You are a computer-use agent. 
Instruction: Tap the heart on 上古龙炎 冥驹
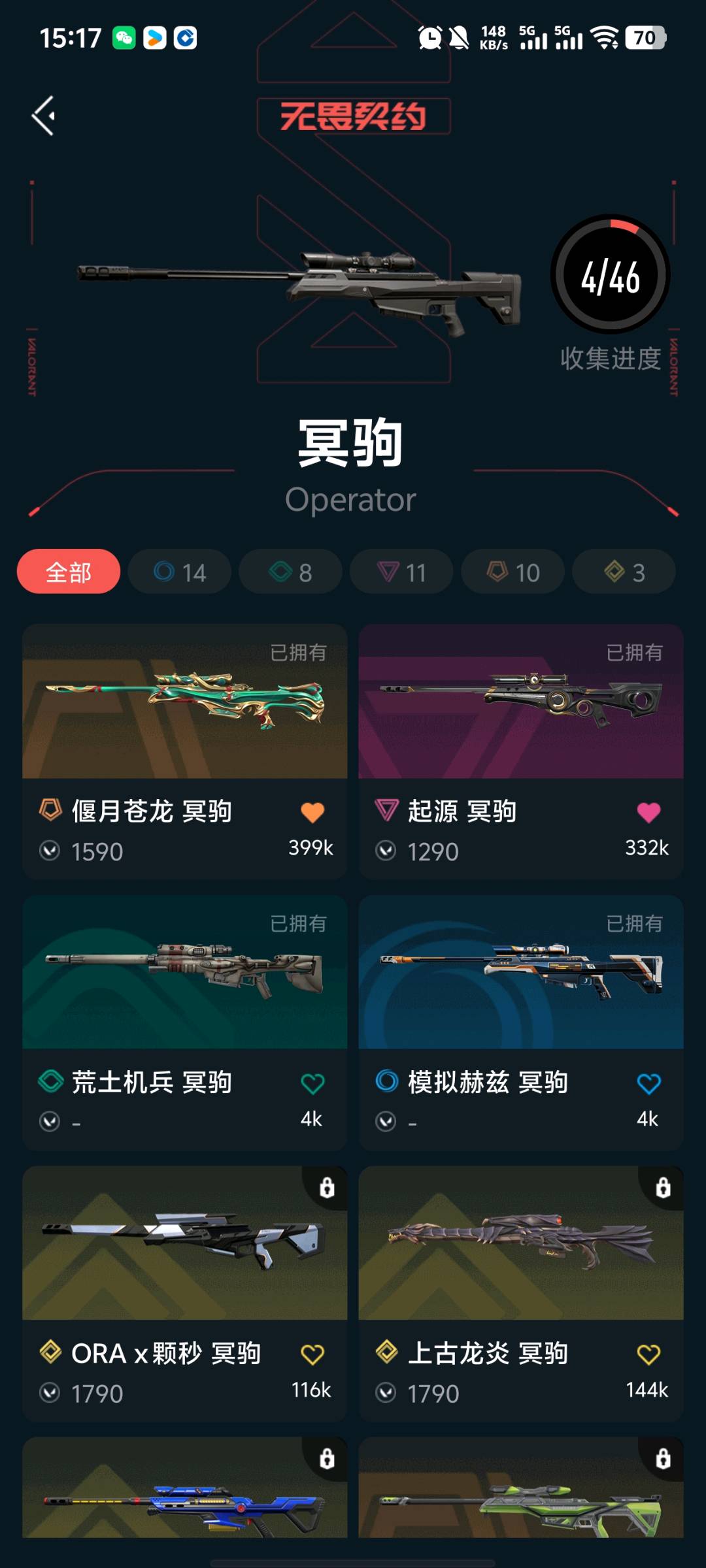coord(648,1354)
